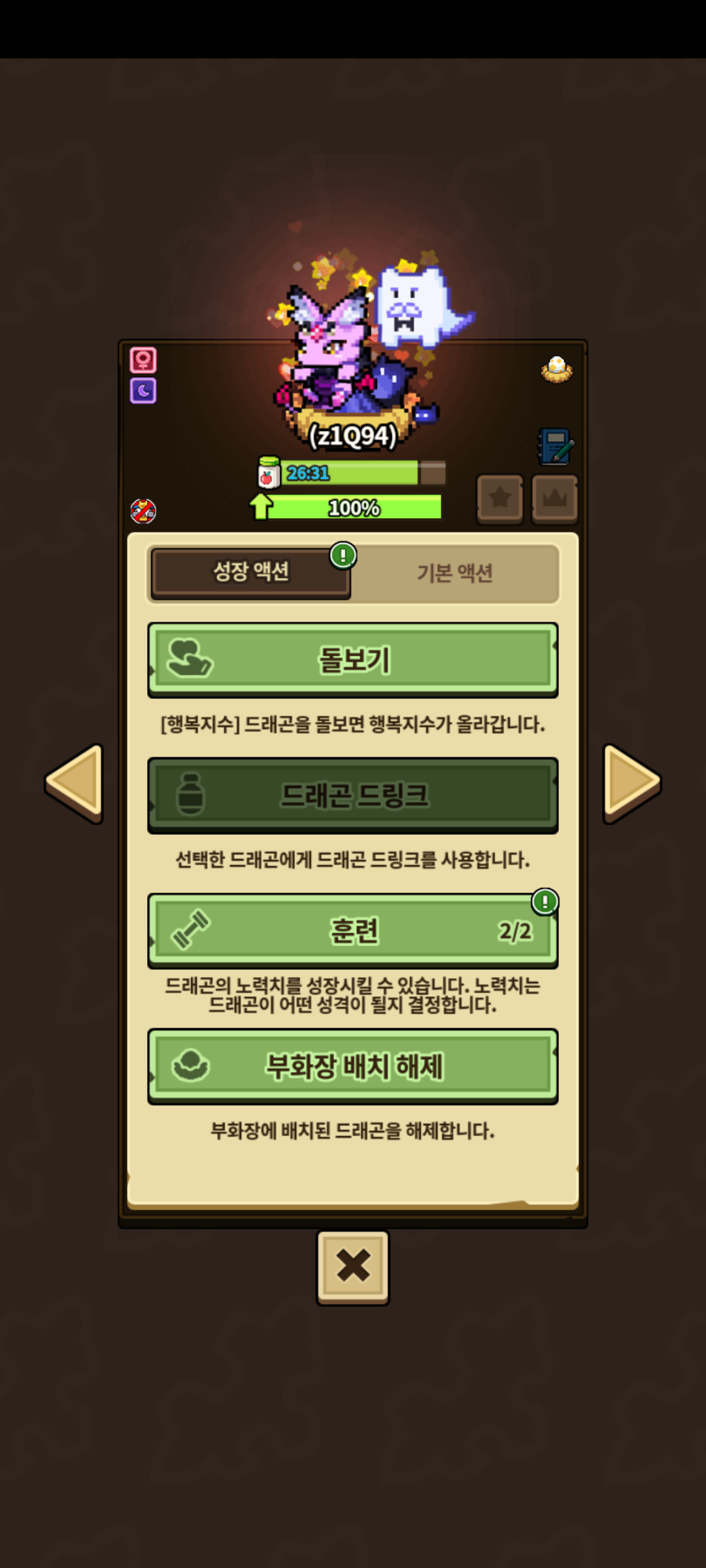Use the 드래곤 드링크 button
The image size is (706, 1568).
(x=353, y=795)
